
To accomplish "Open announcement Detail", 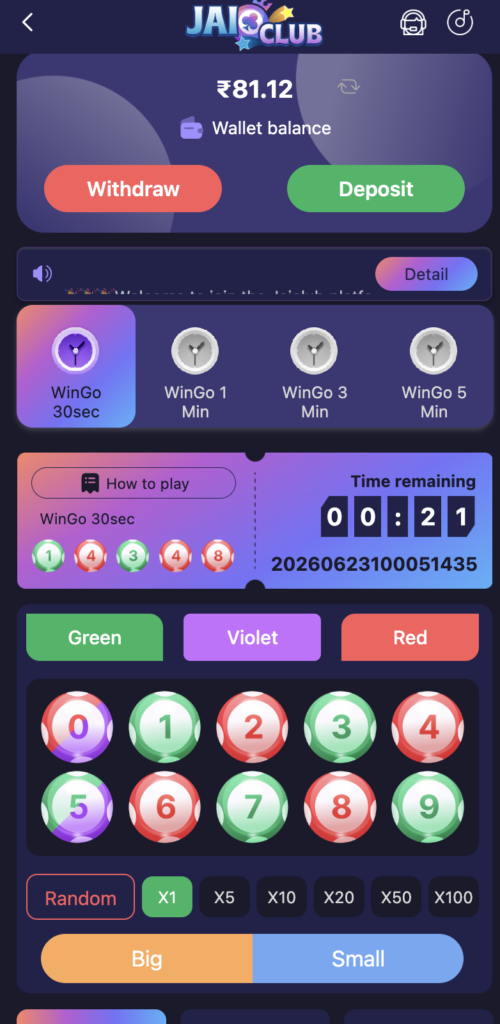I will tap(426, 274).
